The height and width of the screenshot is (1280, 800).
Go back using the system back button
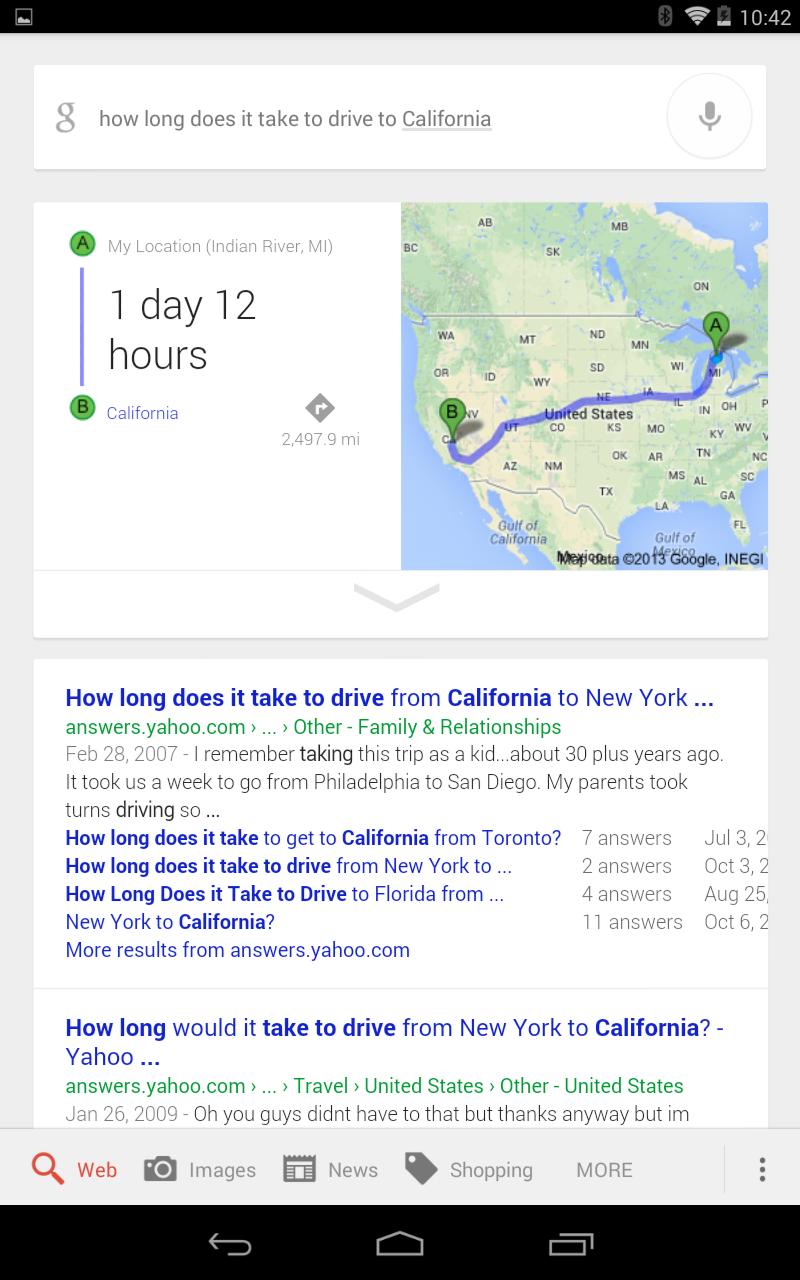[x=229, y=1244]
